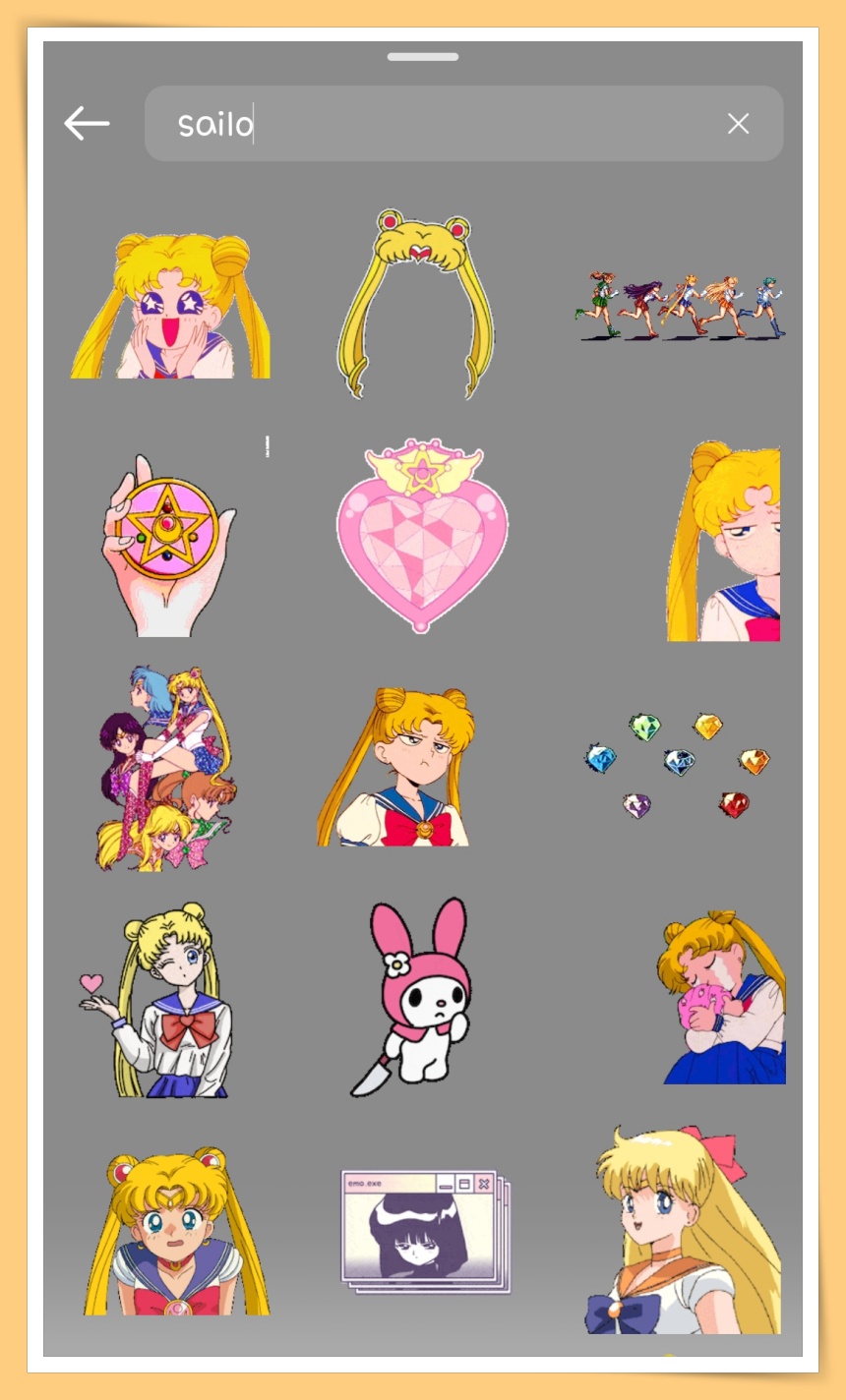
Task: Choose the group of Sailor Scouts sticker
Action: tap(167, 769)
